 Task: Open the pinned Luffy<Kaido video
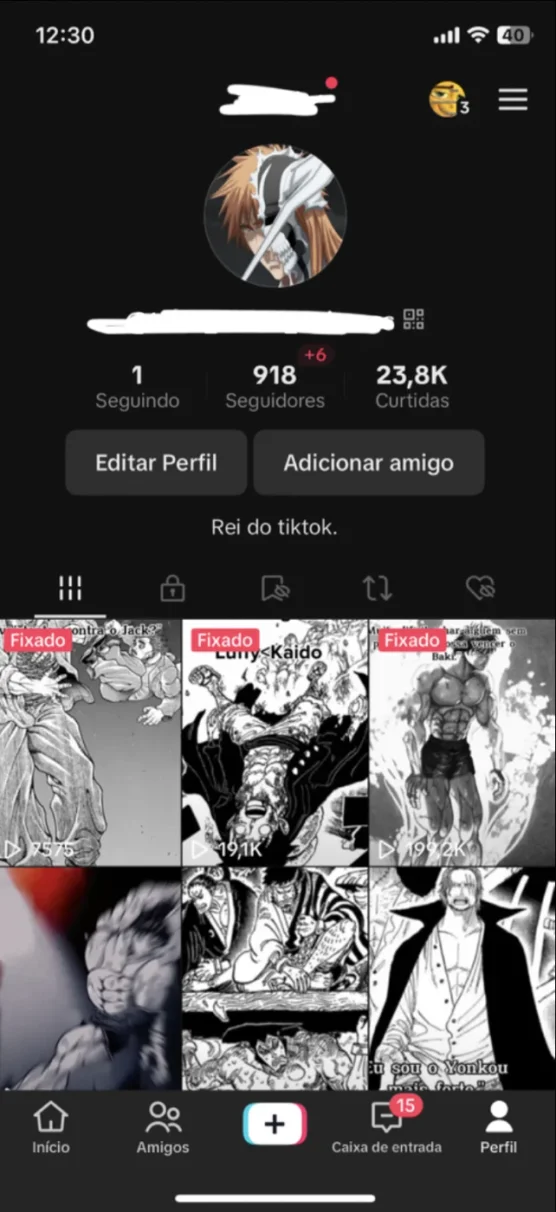point(275,742)
